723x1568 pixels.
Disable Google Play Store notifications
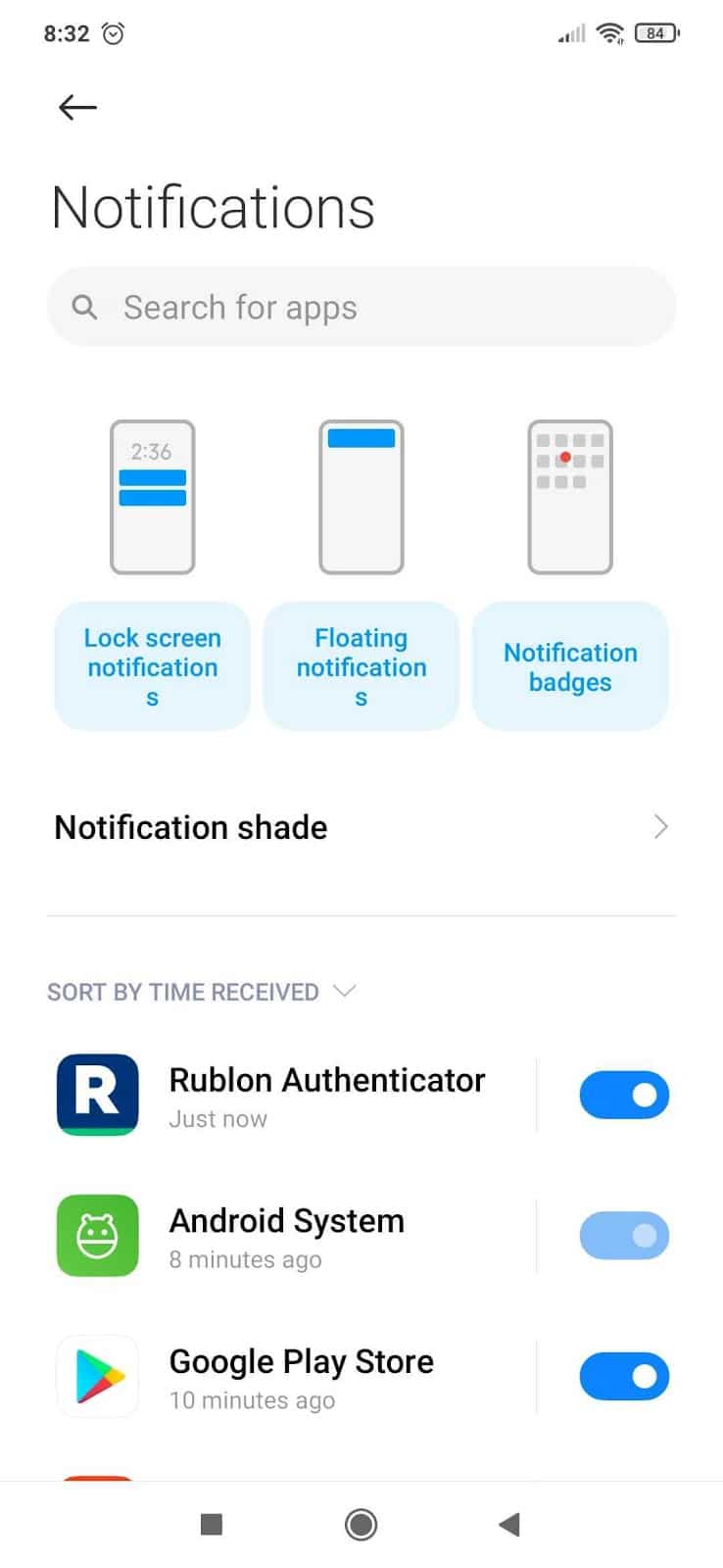624,1377
